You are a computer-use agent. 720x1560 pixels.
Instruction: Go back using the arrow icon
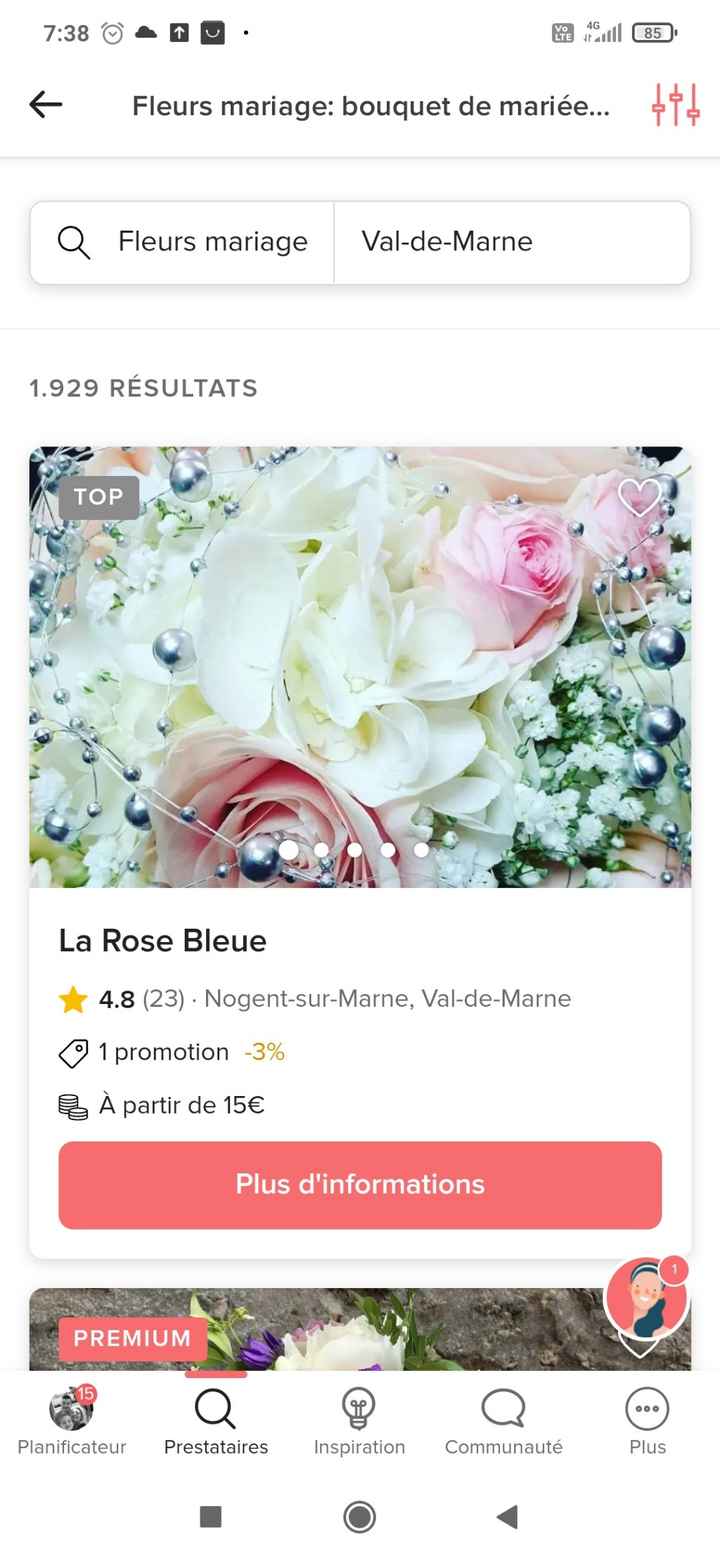pyautogui.click(x=46, y=104)
